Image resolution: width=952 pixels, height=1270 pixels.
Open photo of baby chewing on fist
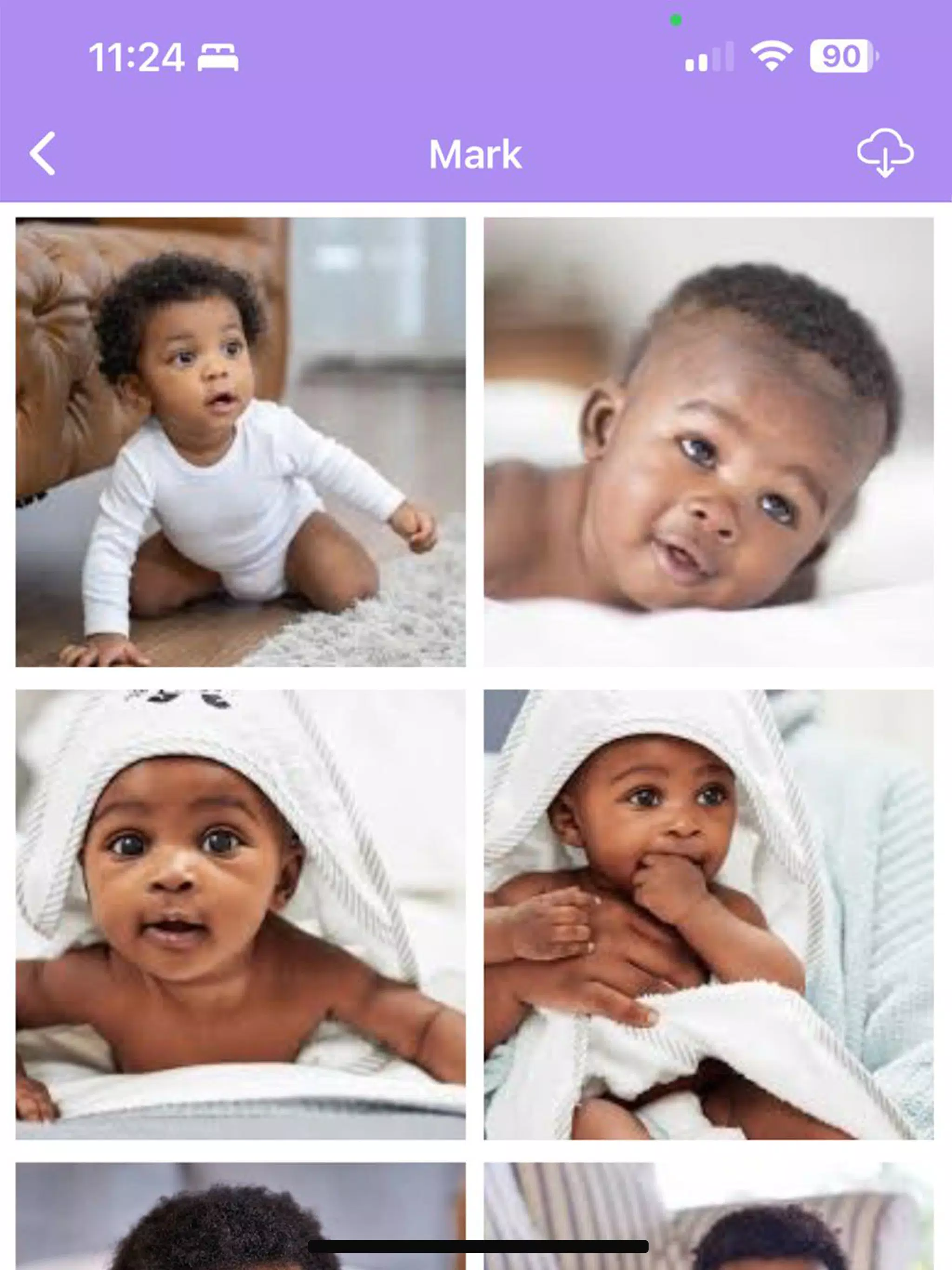tap(708, 914)
